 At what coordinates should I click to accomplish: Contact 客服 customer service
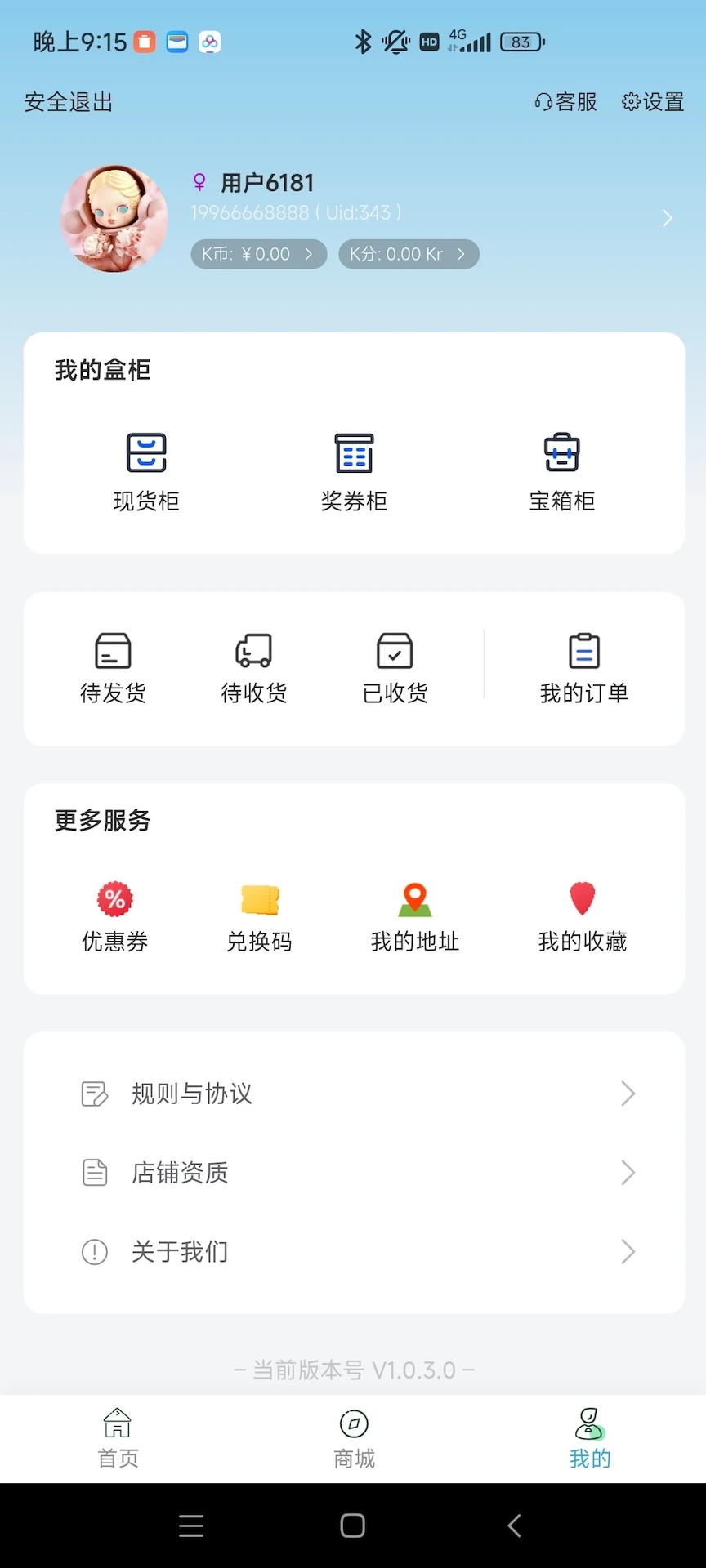565,102
